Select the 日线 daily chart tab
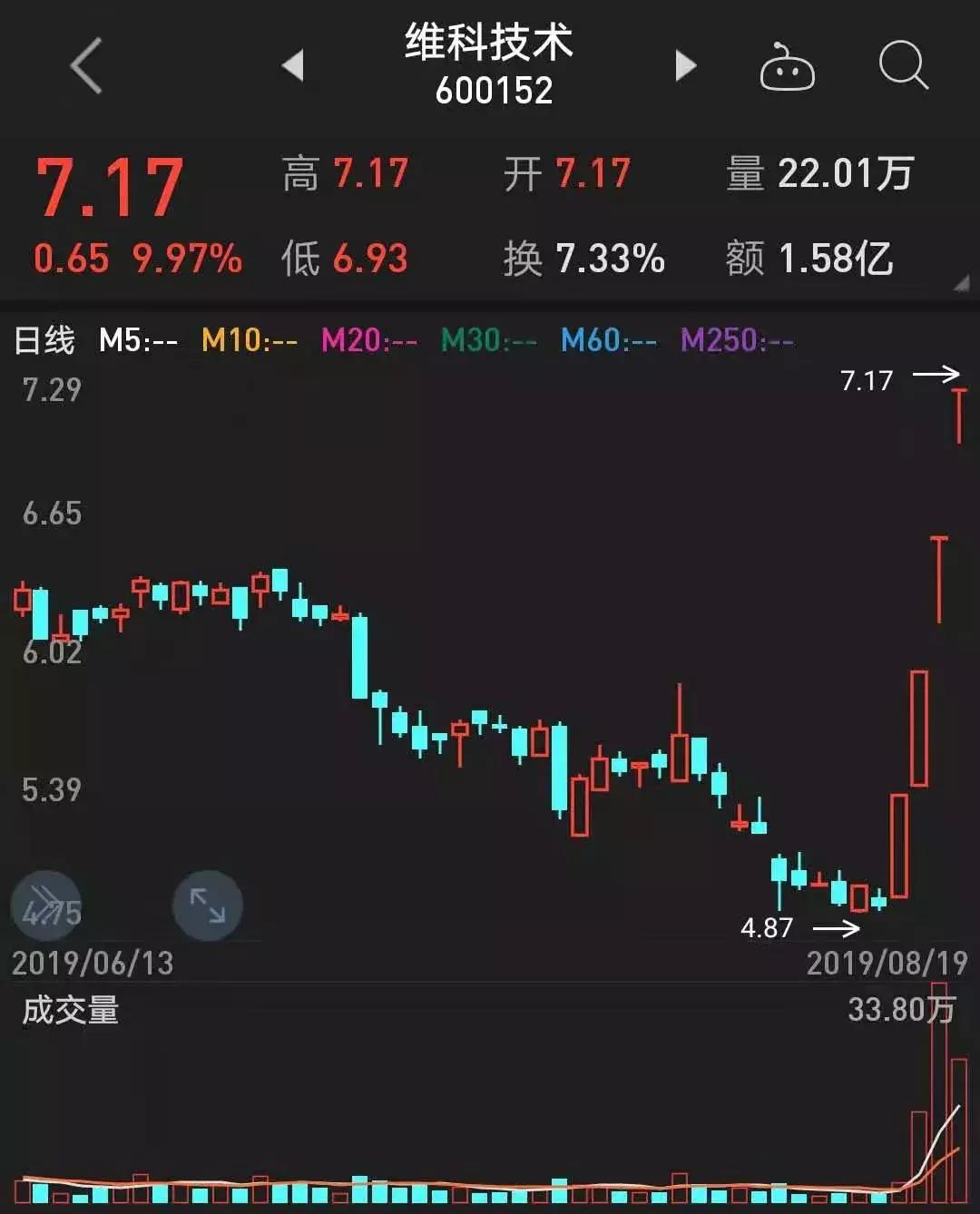 click(44, 342)
